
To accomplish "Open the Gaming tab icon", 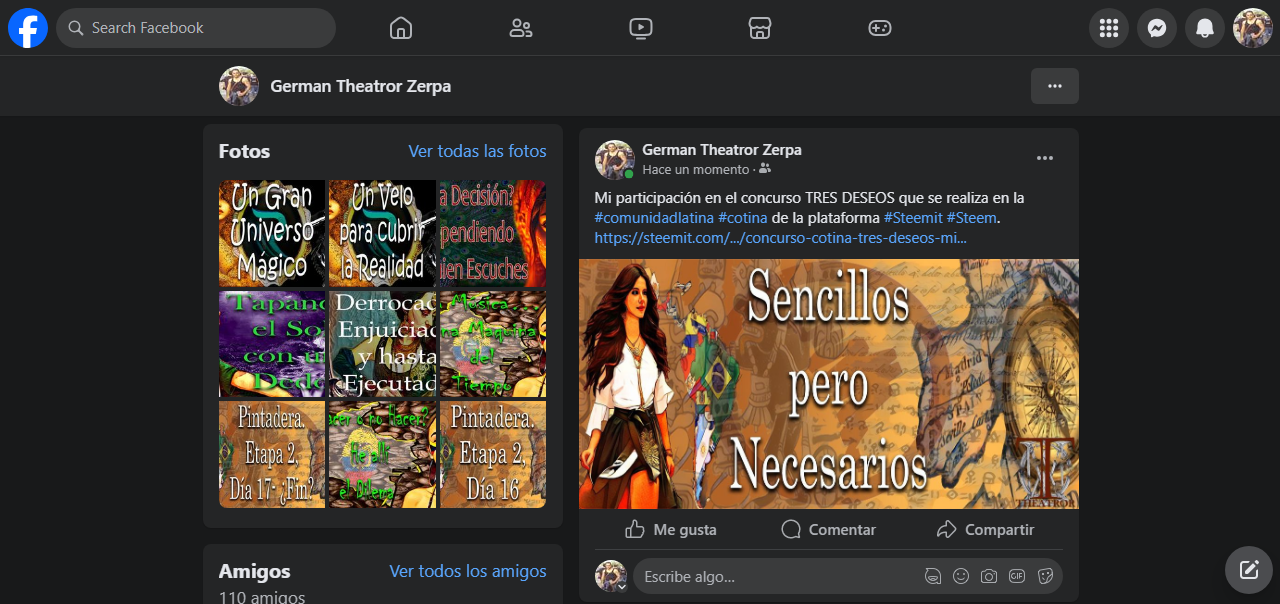I will coord(880,28).
